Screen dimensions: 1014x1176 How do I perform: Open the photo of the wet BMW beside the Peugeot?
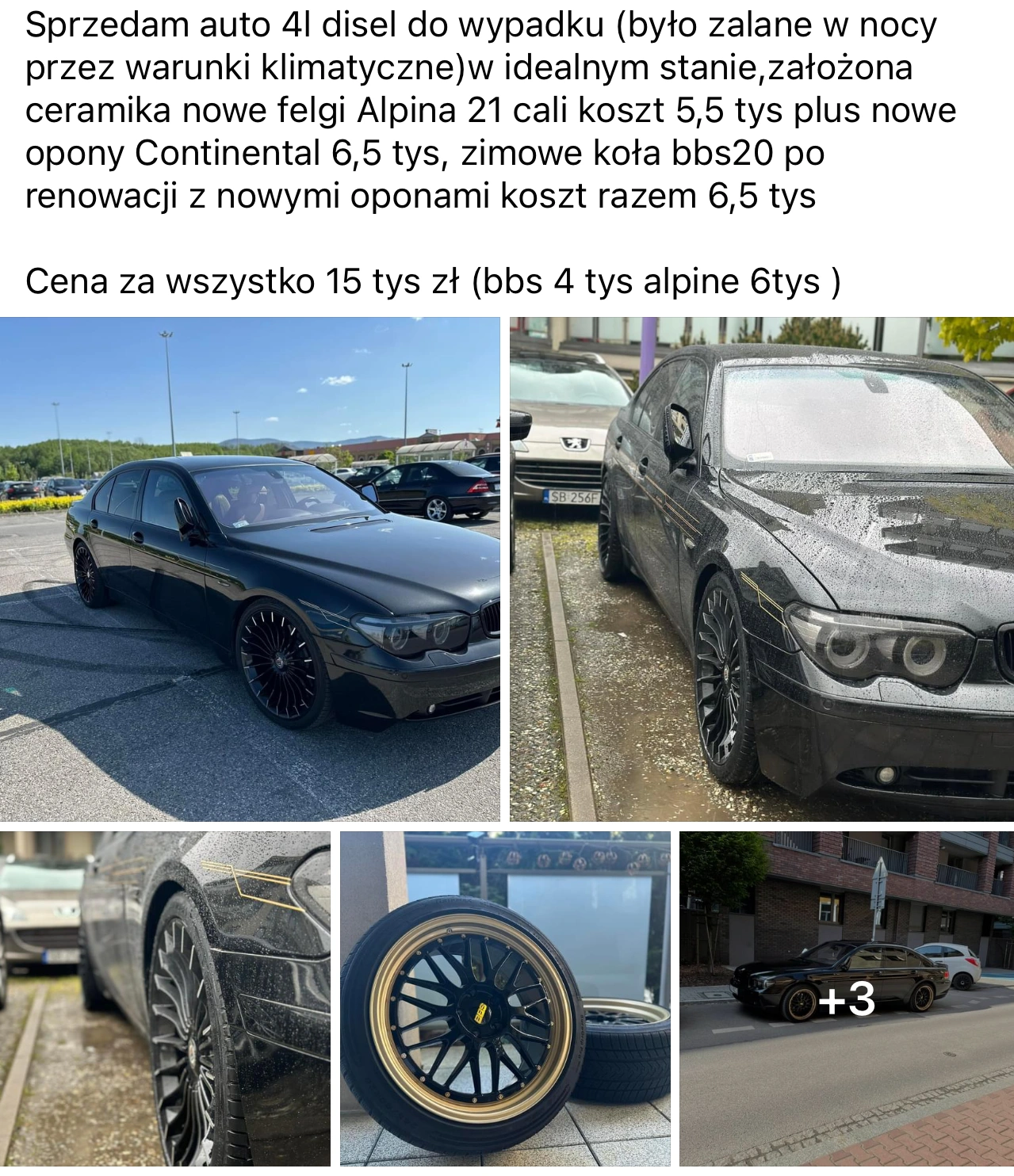761,569
